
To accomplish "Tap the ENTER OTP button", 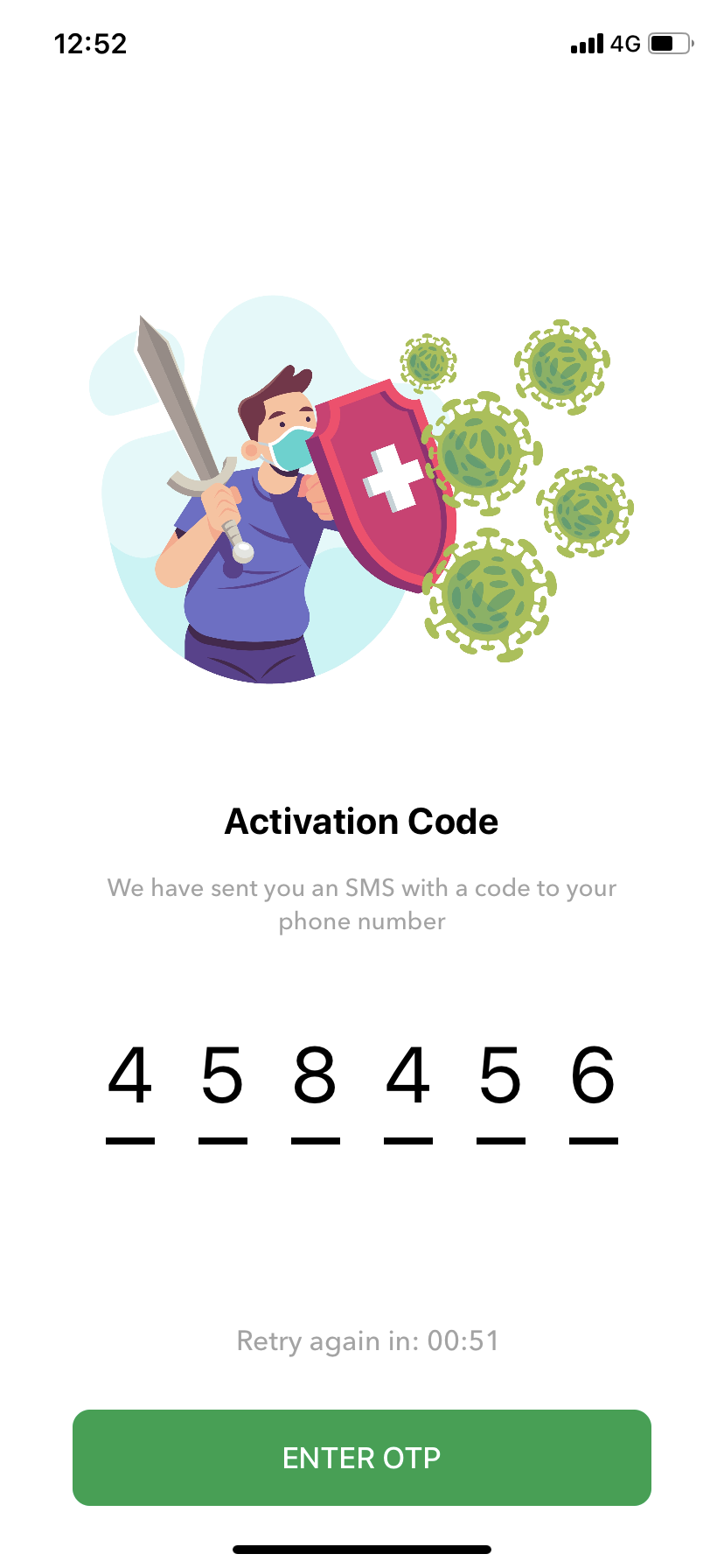I will point(361,1457).
